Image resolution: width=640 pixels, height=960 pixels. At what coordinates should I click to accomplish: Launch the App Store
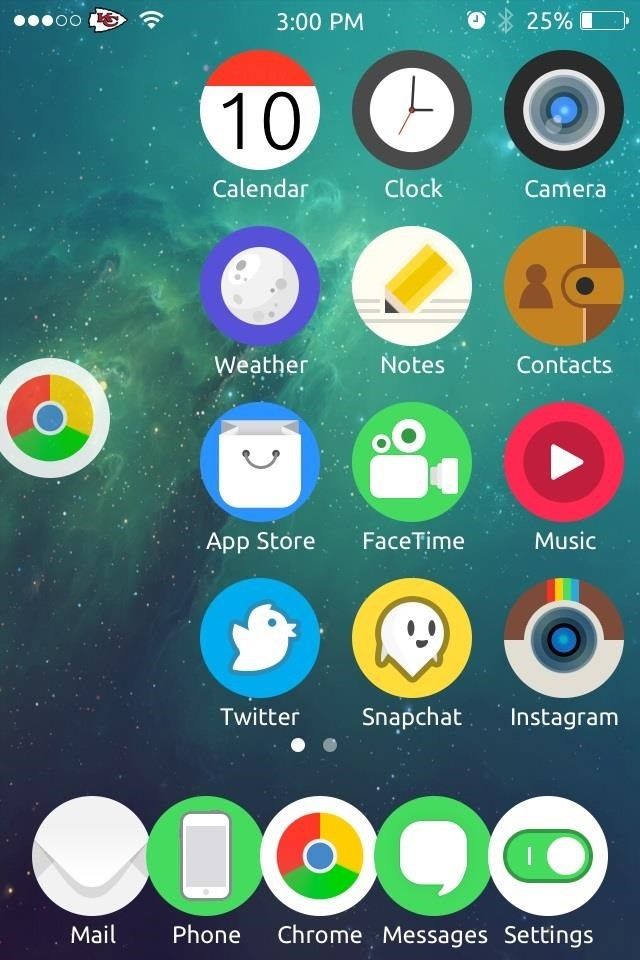pos(260,462)
